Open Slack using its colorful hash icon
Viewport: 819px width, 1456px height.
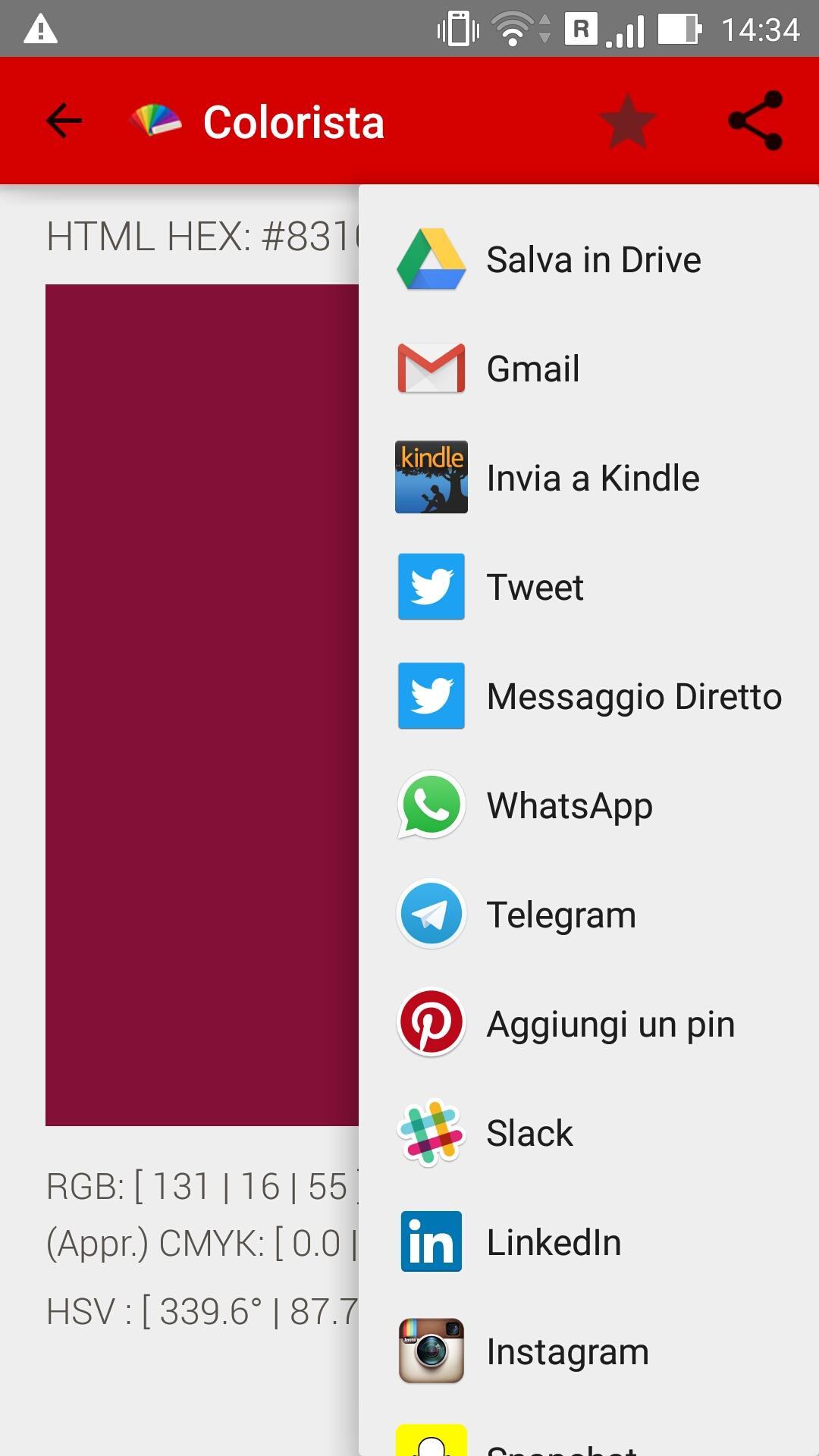(x=430, y=1131)
